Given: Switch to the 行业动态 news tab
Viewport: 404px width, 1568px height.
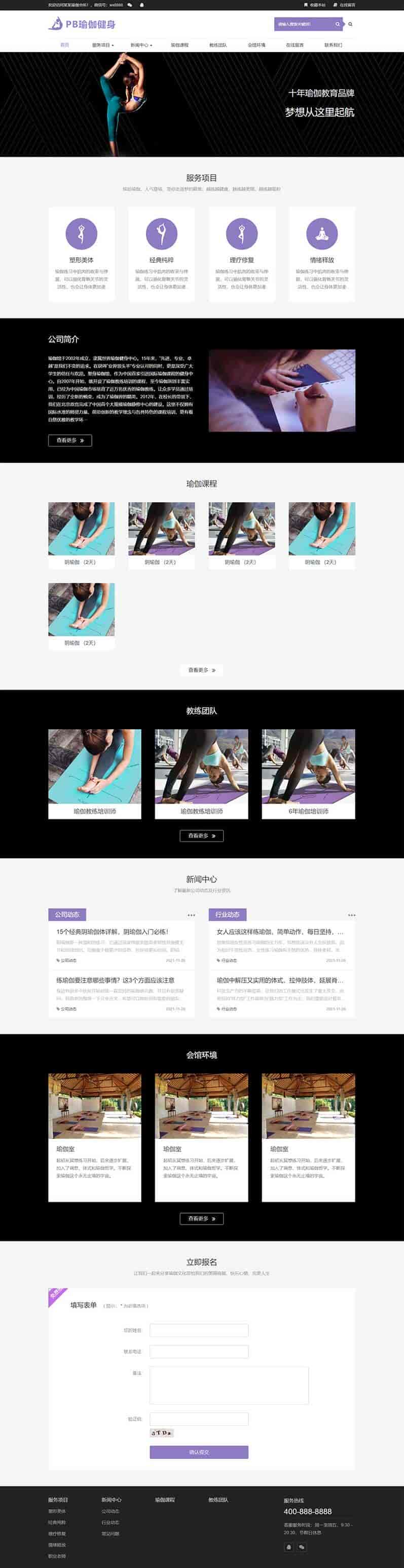Looking at the screenshot, I should coord(227,914).
